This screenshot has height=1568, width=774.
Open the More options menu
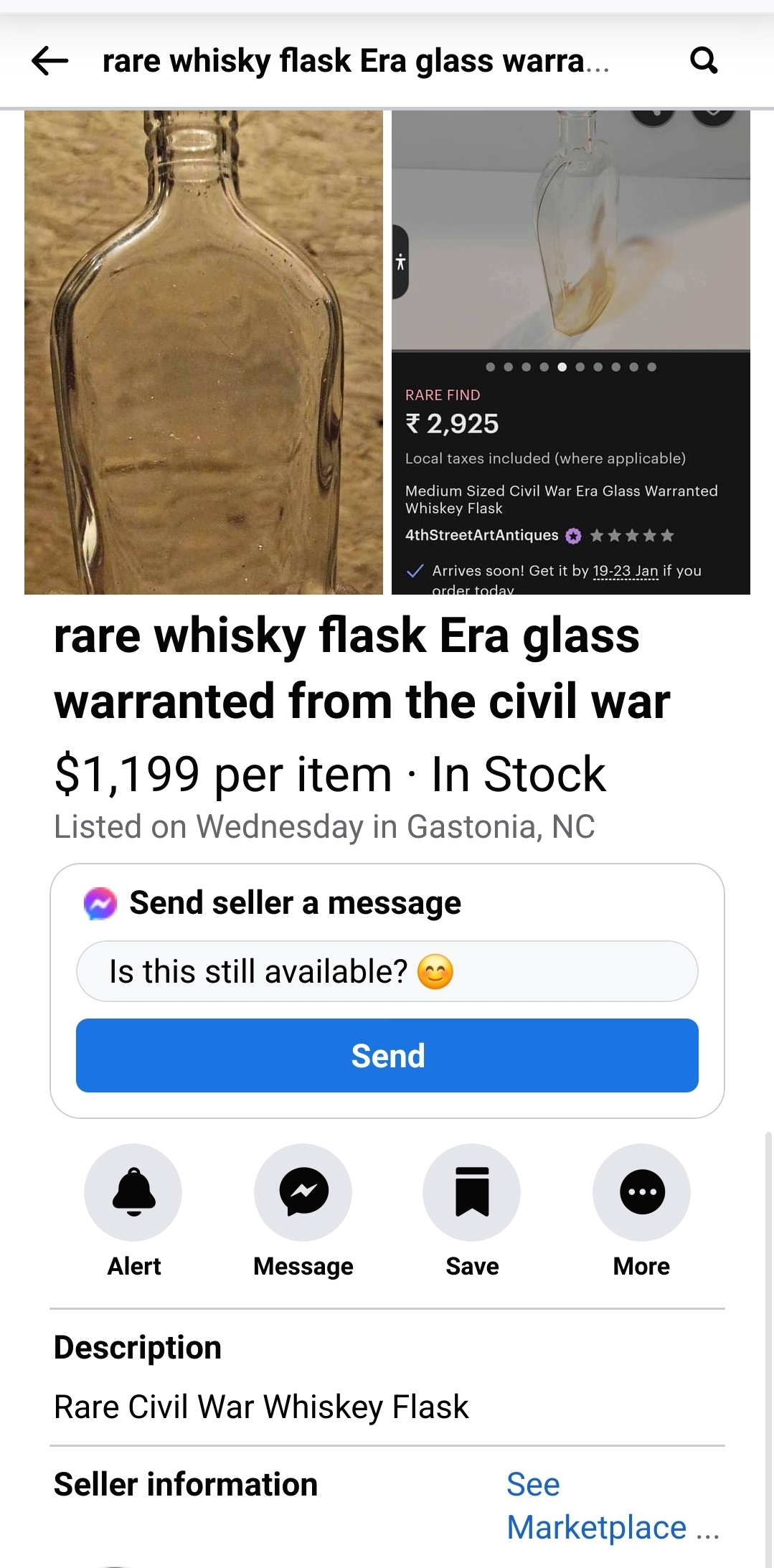[641, 1193]
